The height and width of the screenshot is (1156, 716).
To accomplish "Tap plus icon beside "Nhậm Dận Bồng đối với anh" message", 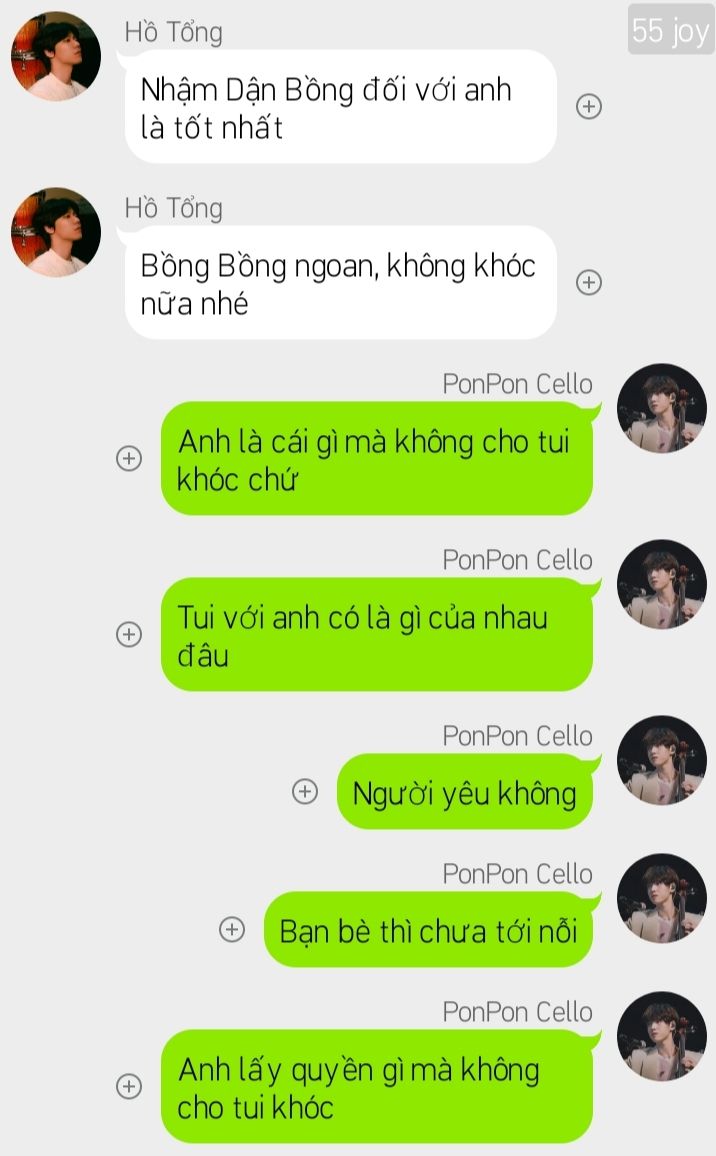I will pos(588,106).
